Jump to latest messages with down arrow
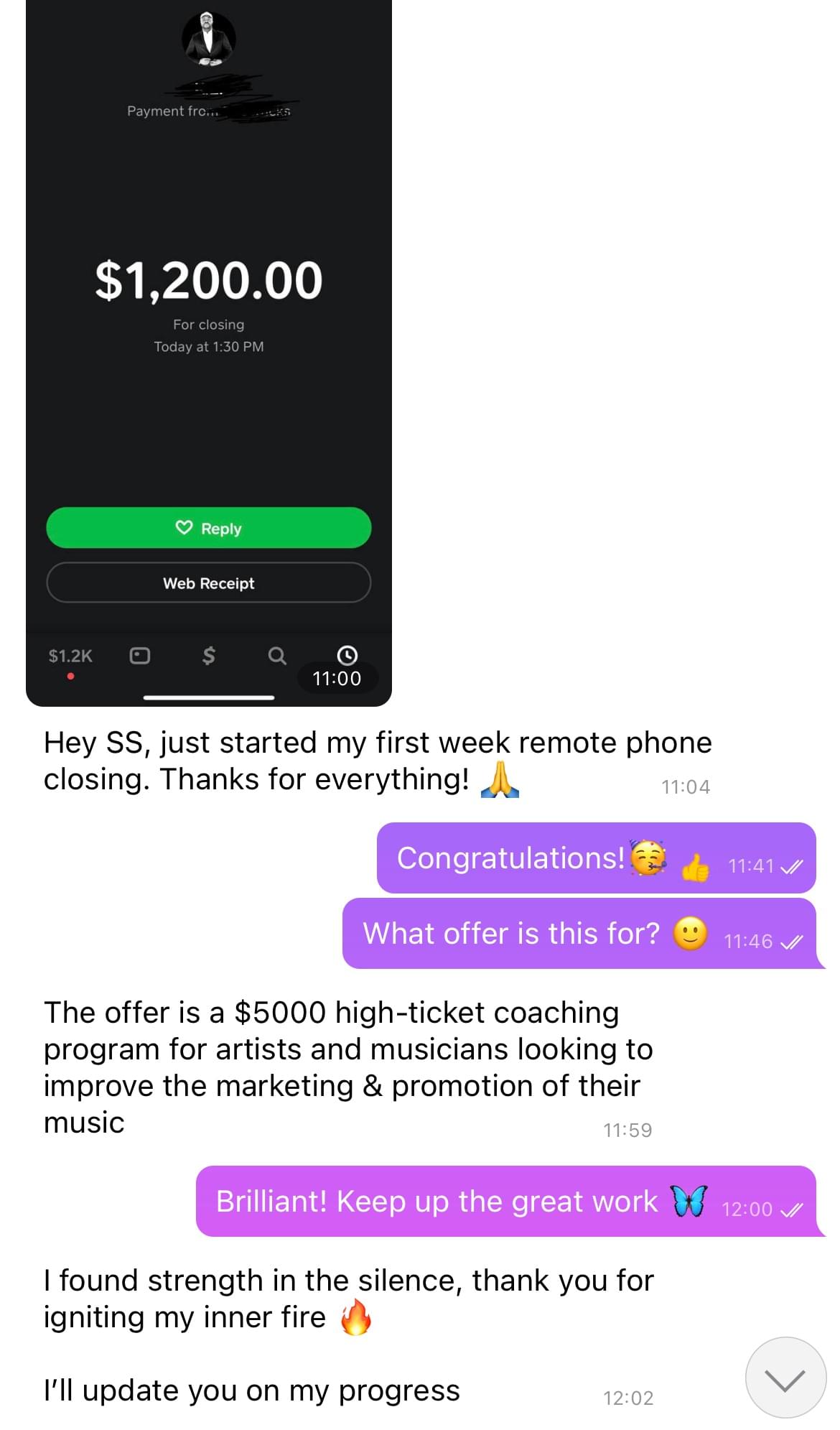840x1430 pixels. [x=785, y=1377]
